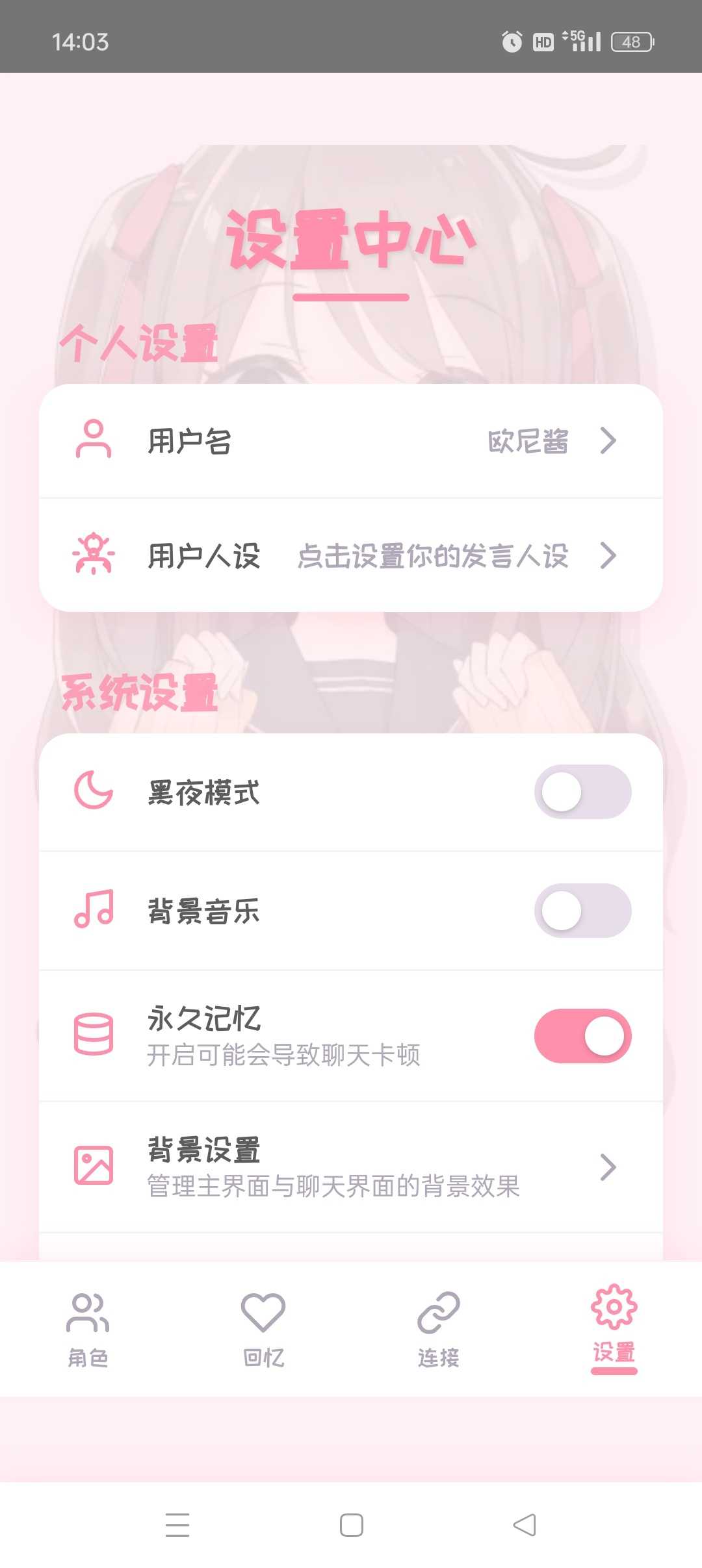702x1568 pixels.
Task: Turn off 永久记忆 permanent memory
Action: (x=582, y=1036)
